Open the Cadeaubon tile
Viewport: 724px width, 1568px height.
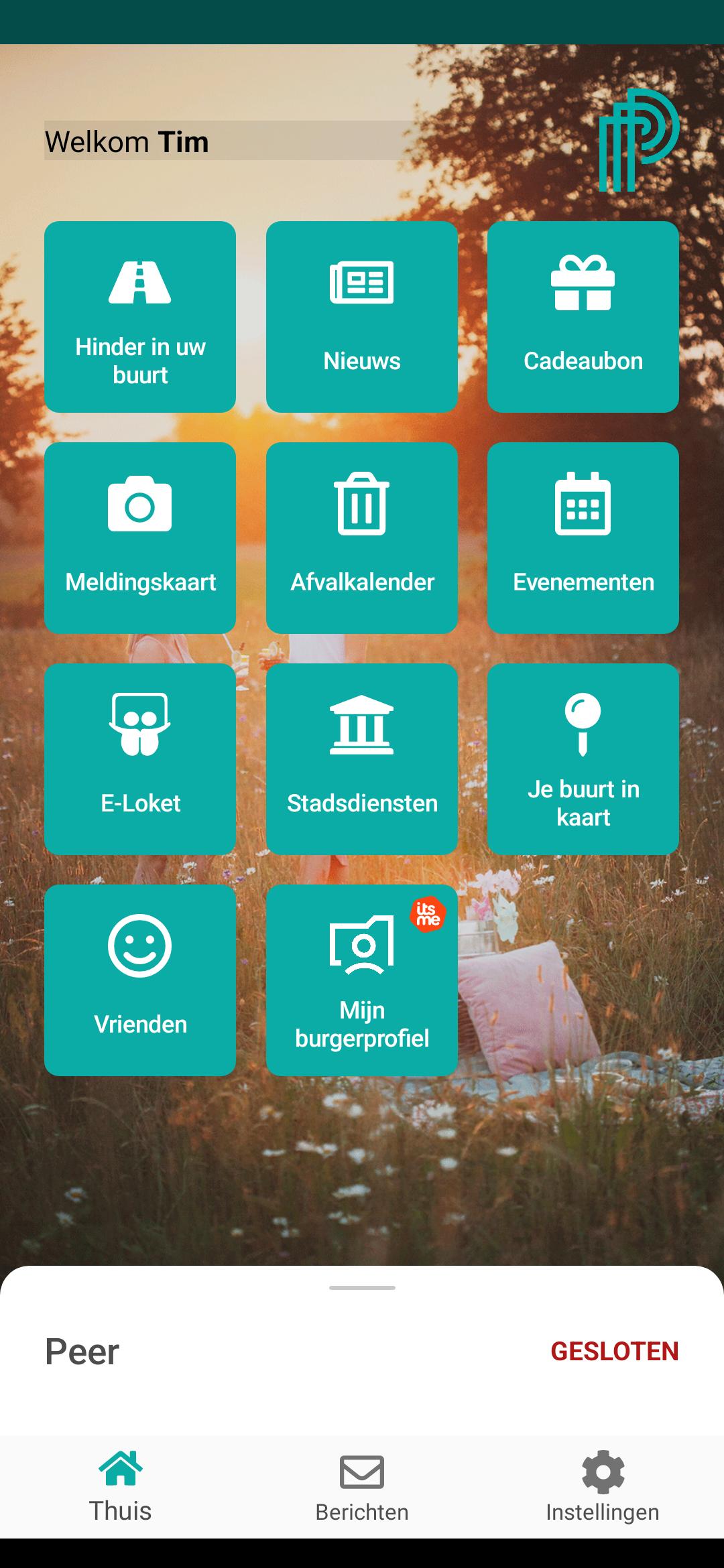point(583,316)
